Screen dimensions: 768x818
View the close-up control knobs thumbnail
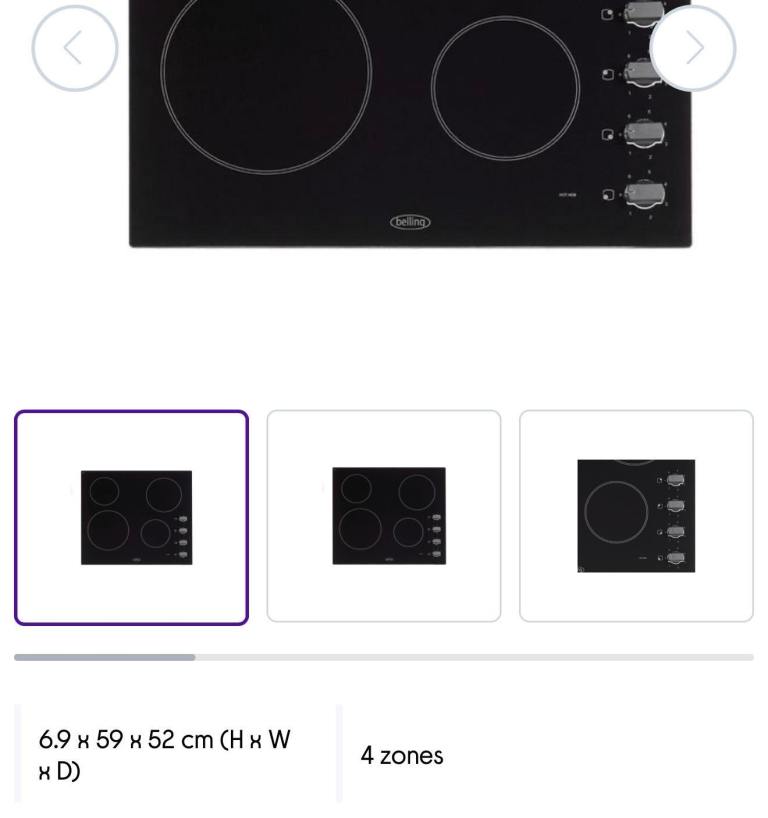click(x=636, y=516)
